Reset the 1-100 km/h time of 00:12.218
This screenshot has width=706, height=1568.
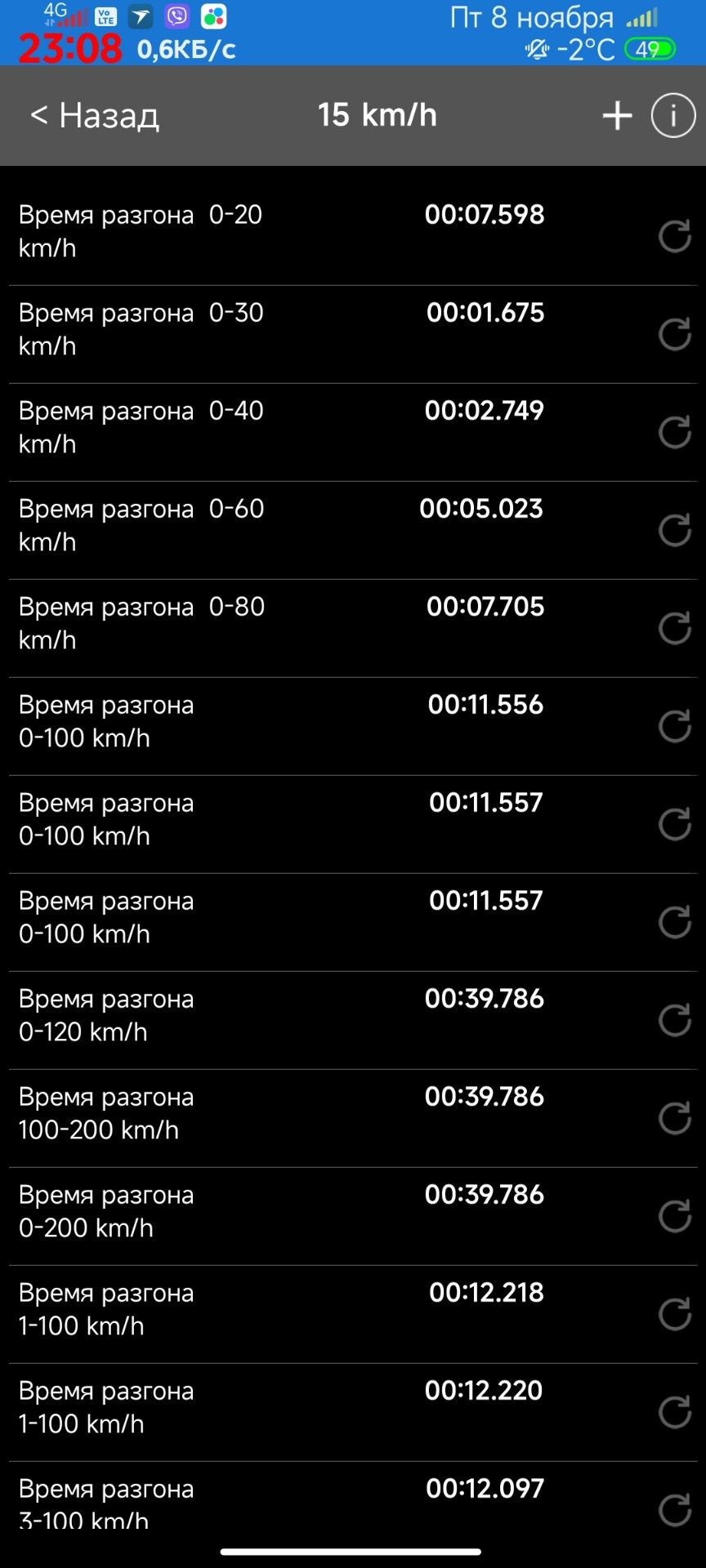[x=675, y=1314]
